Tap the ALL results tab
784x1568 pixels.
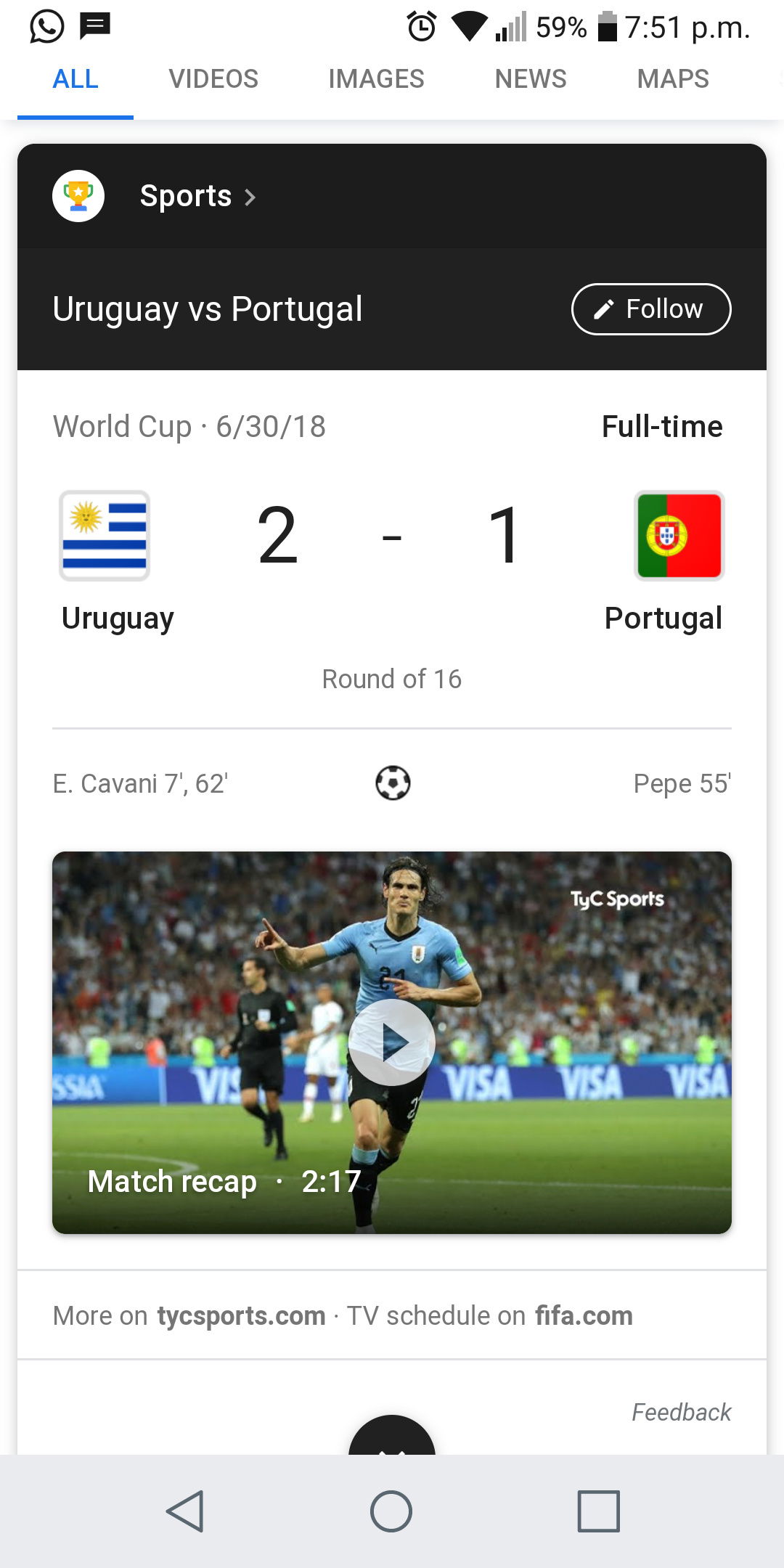[x=75, y=78]
